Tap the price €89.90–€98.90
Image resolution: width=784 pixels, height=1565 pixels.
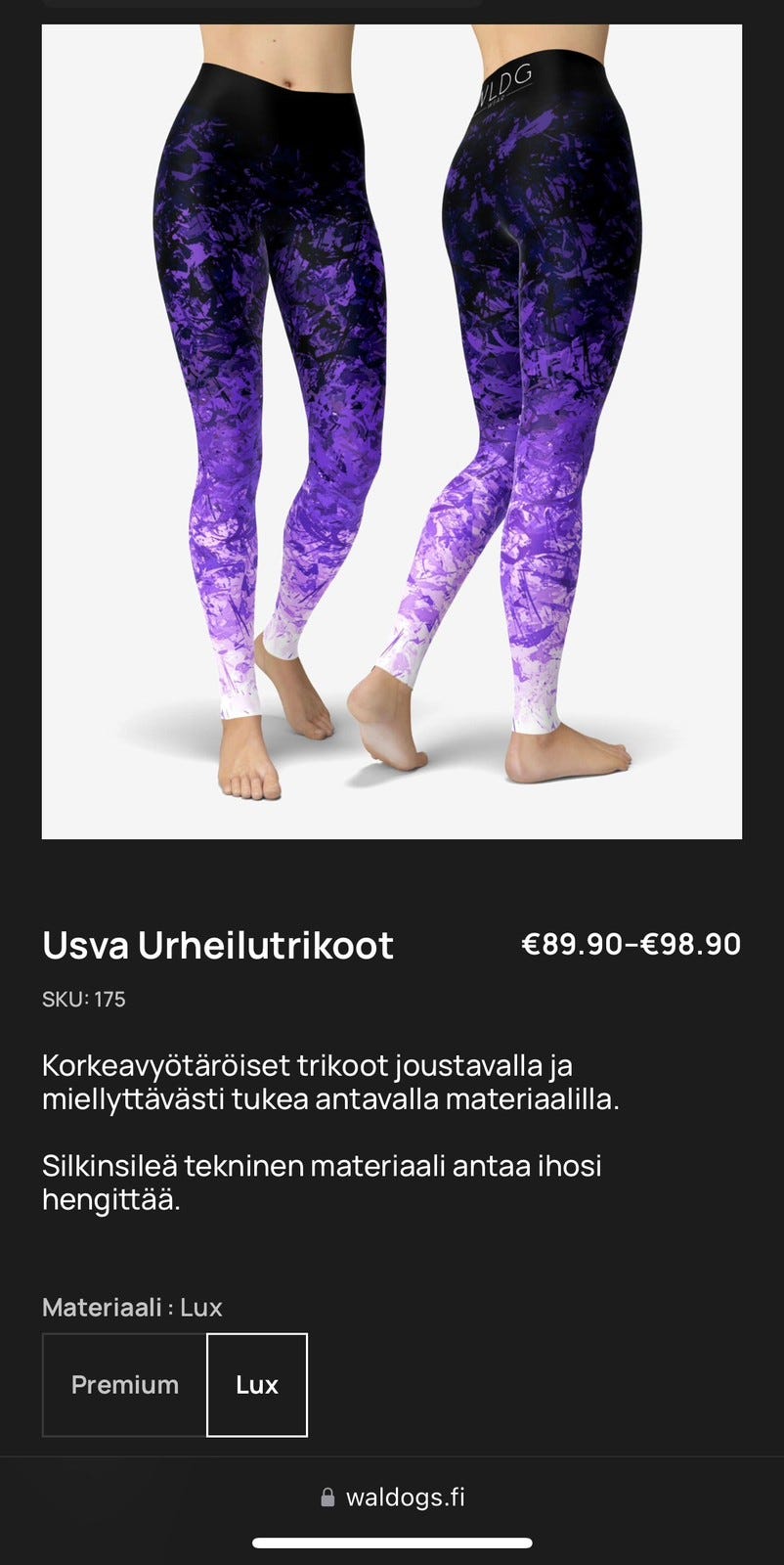630,945
